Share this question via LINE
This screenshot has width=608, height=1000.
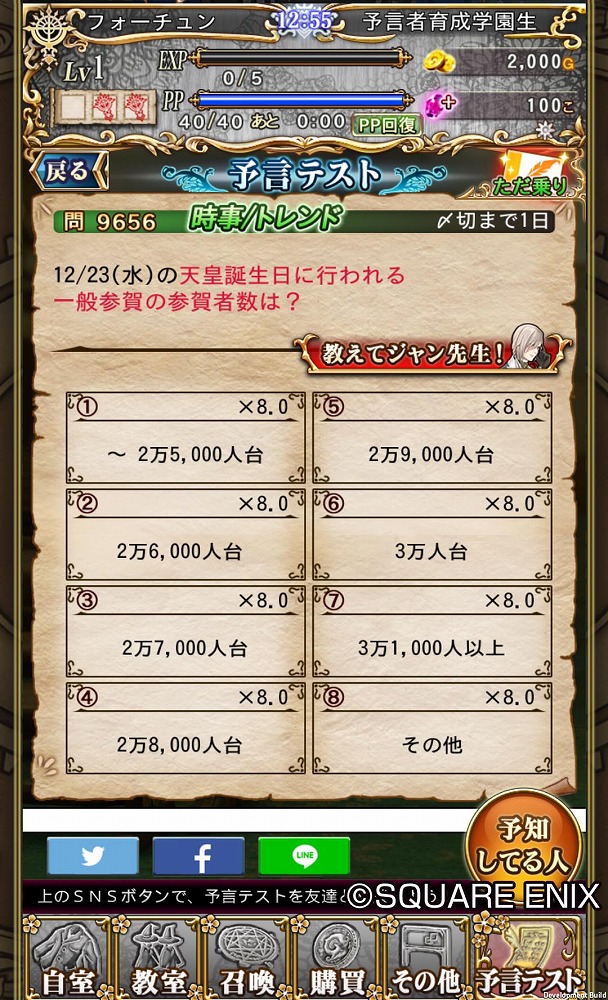(304, 856)
